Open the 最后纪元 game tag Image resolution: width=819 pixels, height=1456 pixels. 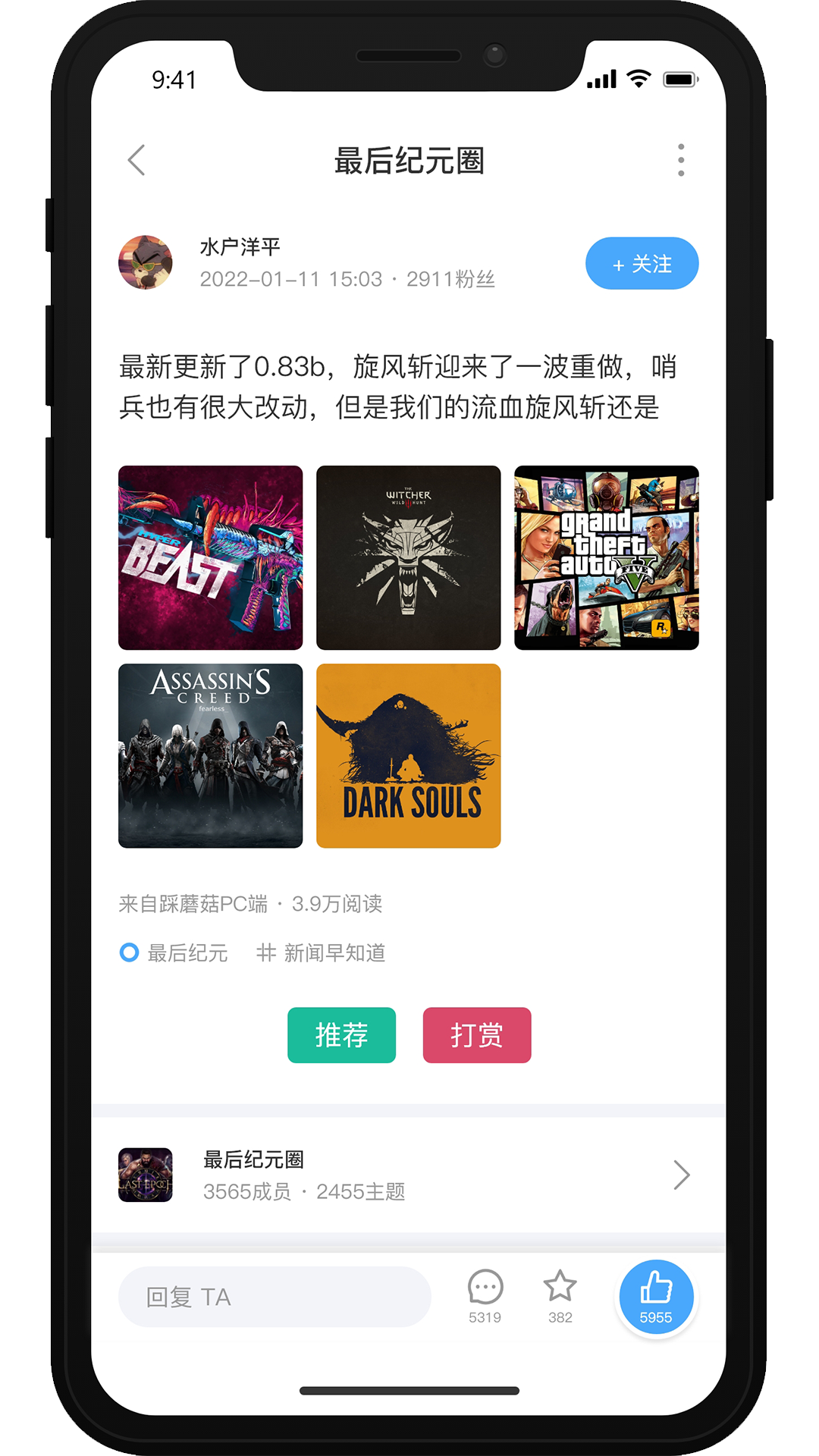point(176,952)
